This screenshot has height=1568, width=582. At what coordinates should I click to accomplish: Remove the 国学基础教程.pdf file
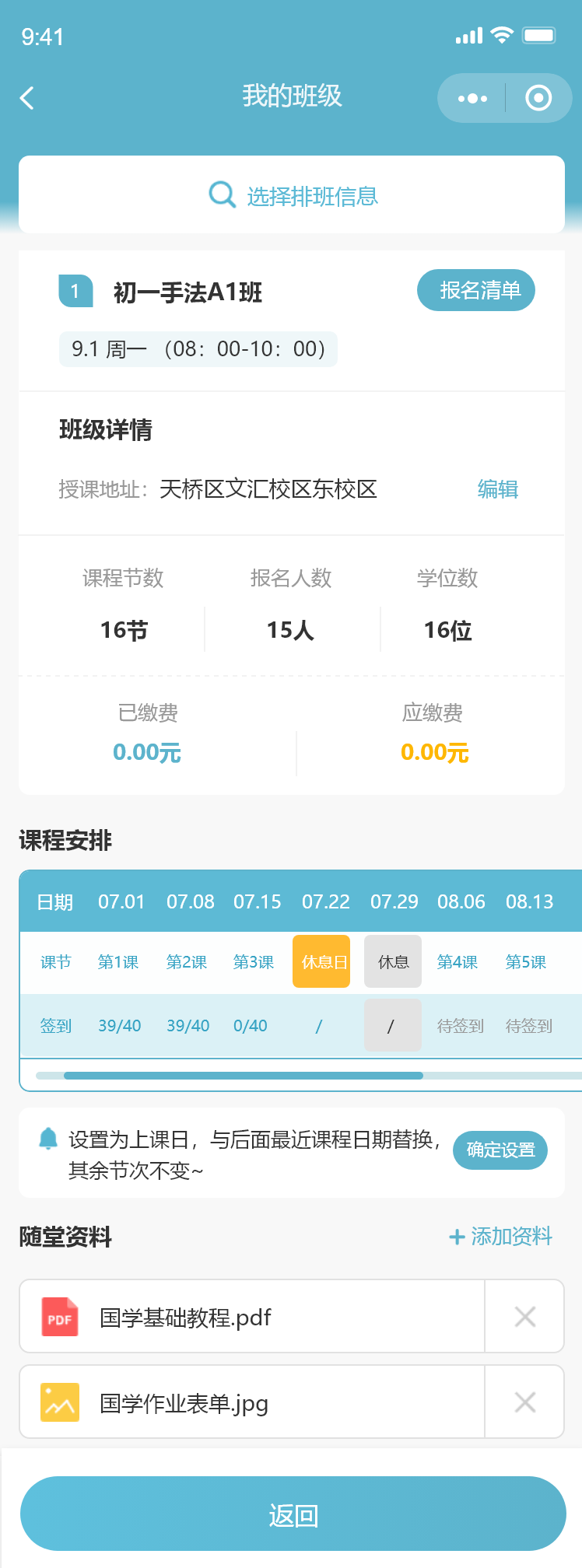click(525, 1317)
